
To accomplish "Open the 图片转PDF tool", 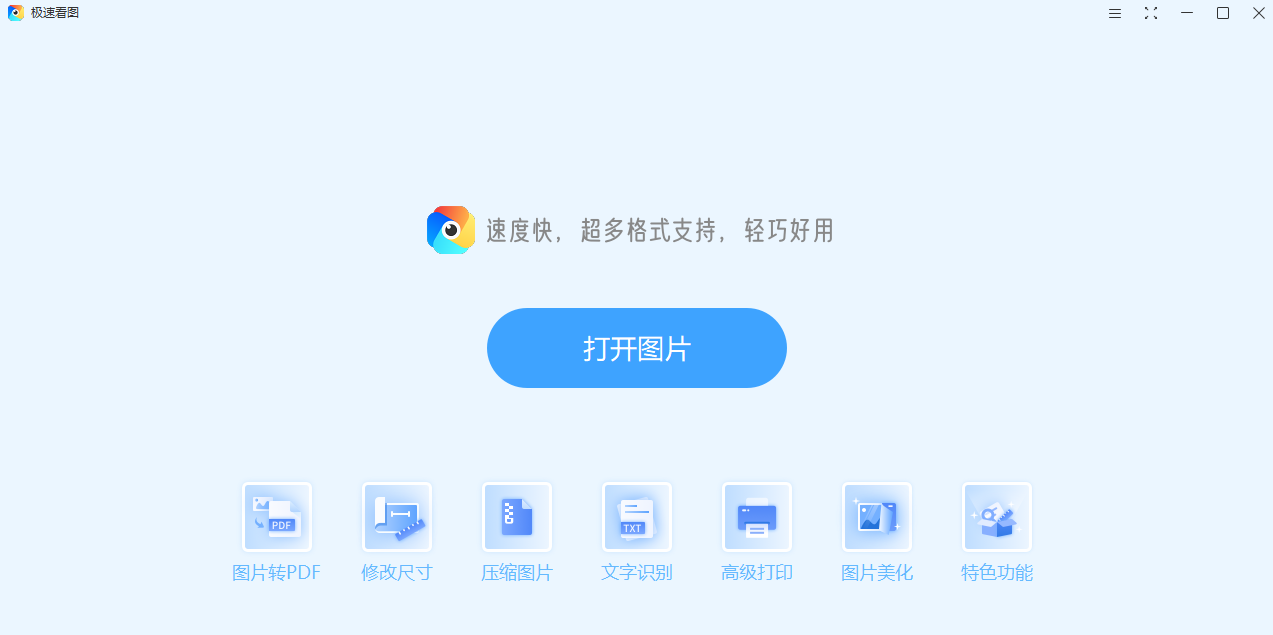I will [x=277, y=517].
